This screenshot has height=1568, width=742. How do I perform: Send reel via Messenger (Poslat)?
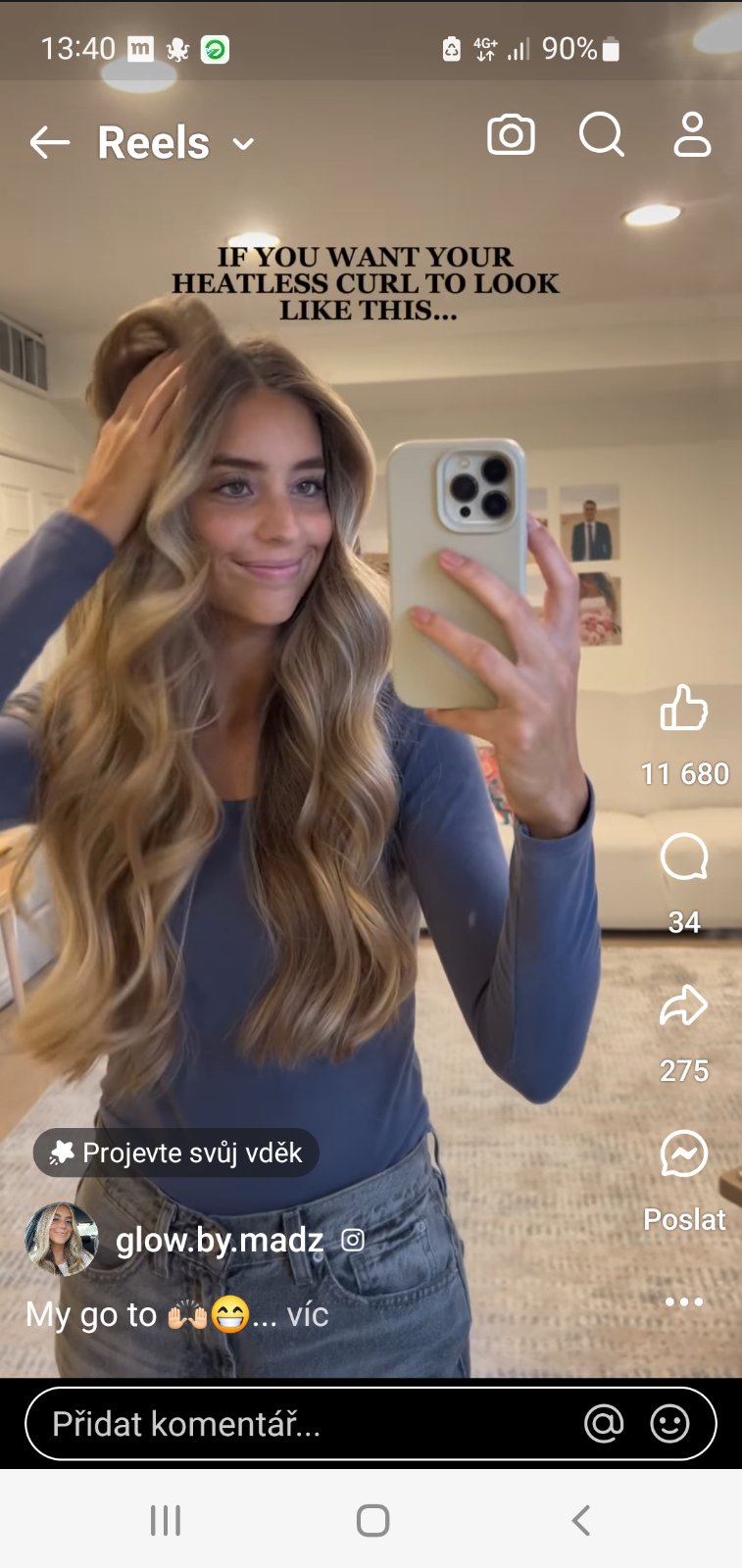[684, 1154]
